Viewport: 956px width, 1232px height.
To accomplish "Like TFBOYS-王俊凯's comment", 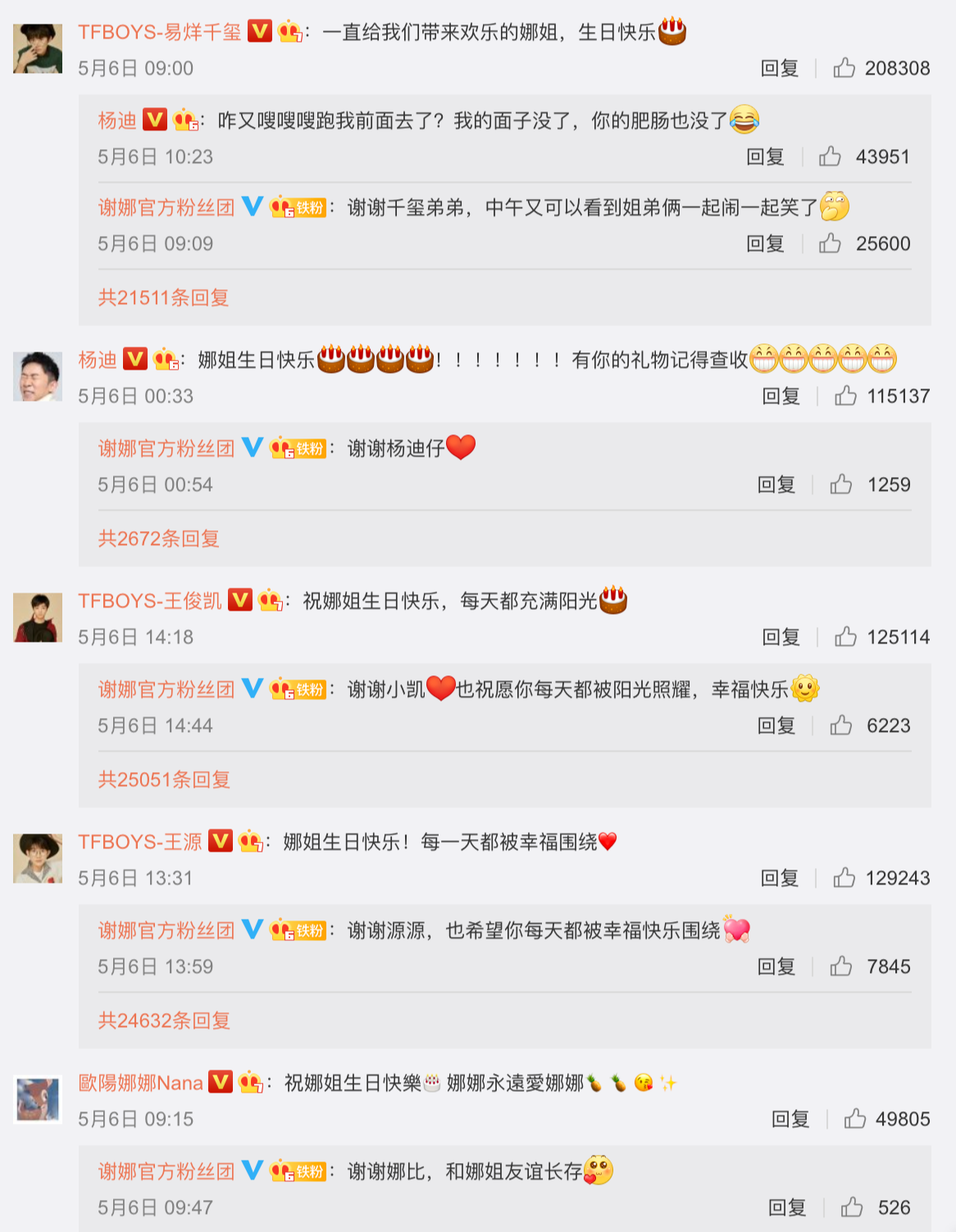I will click(x=845, y=637).
